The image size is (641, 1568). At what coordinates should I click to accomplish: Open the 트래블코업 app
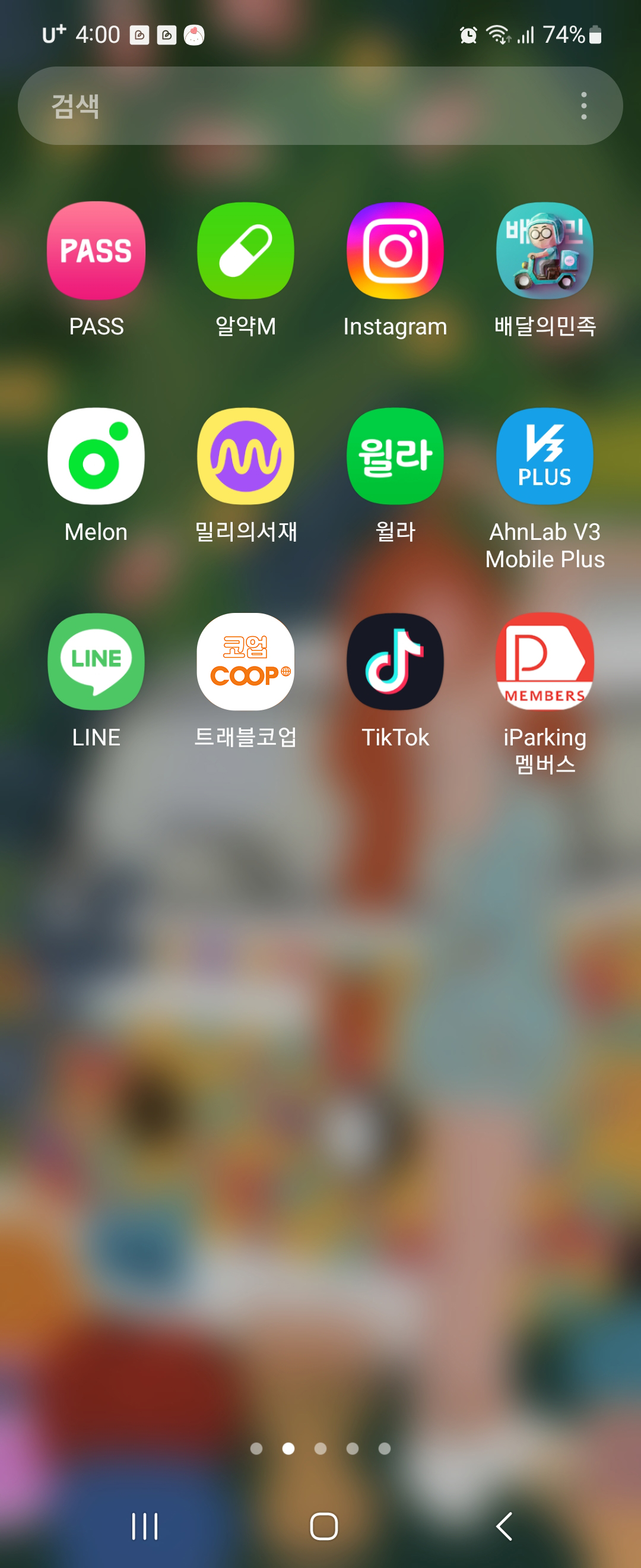(x=246, y=662)
